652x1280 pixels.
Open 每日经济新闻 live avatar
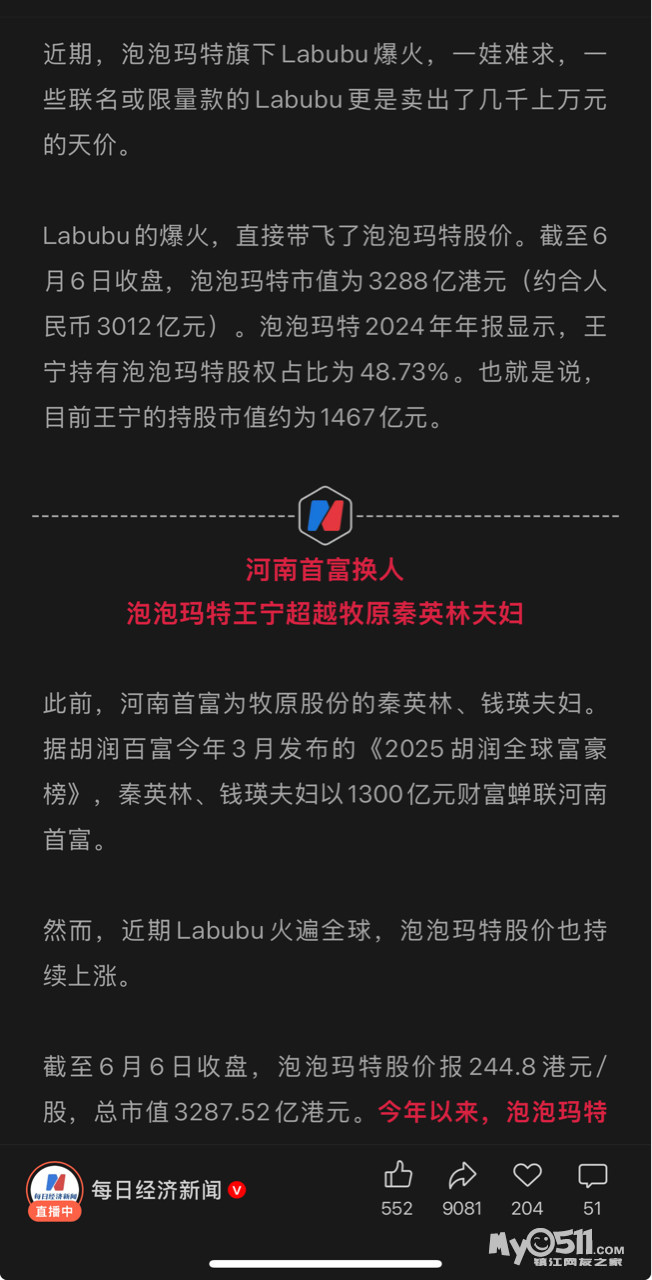click(x=54, y=1191)
